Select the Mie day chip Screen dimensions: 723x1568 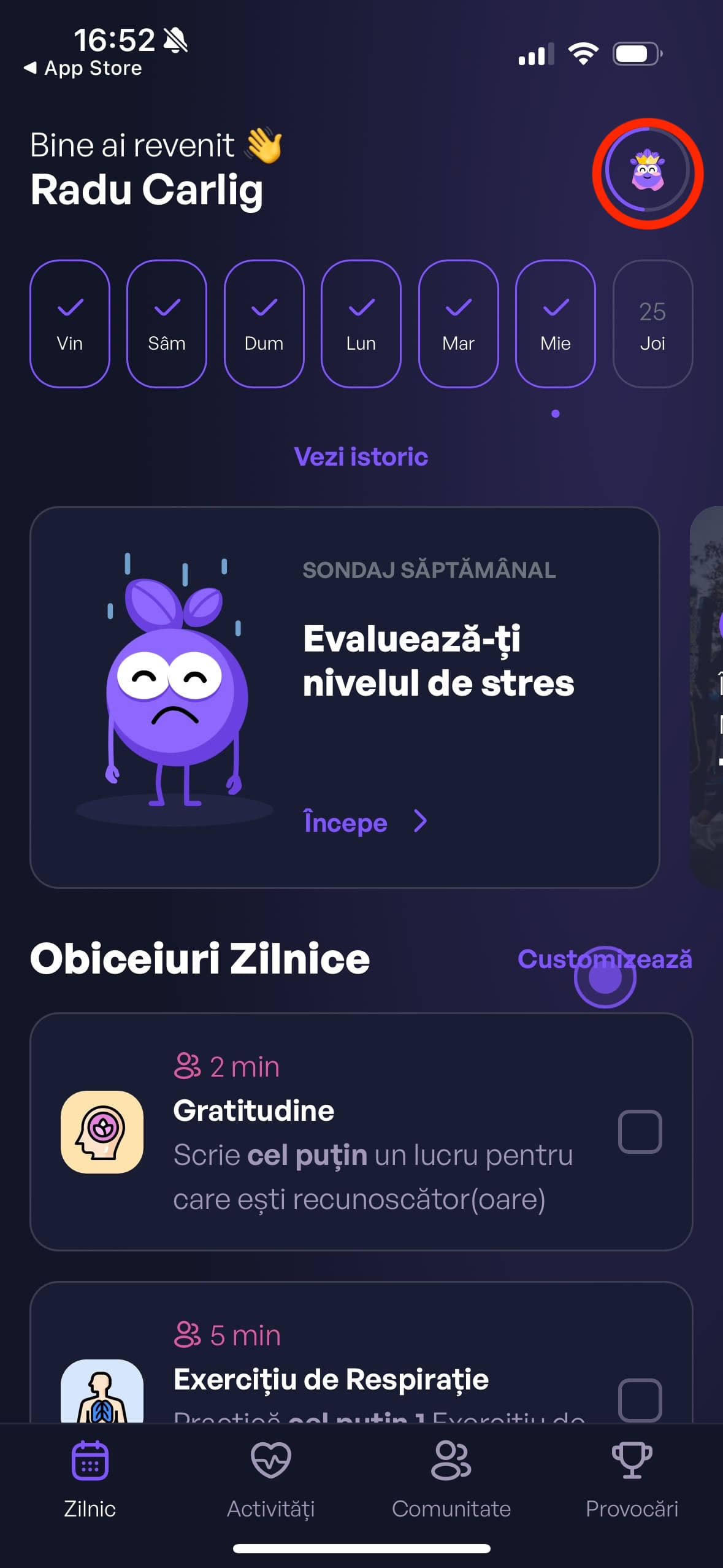[556, 324]
